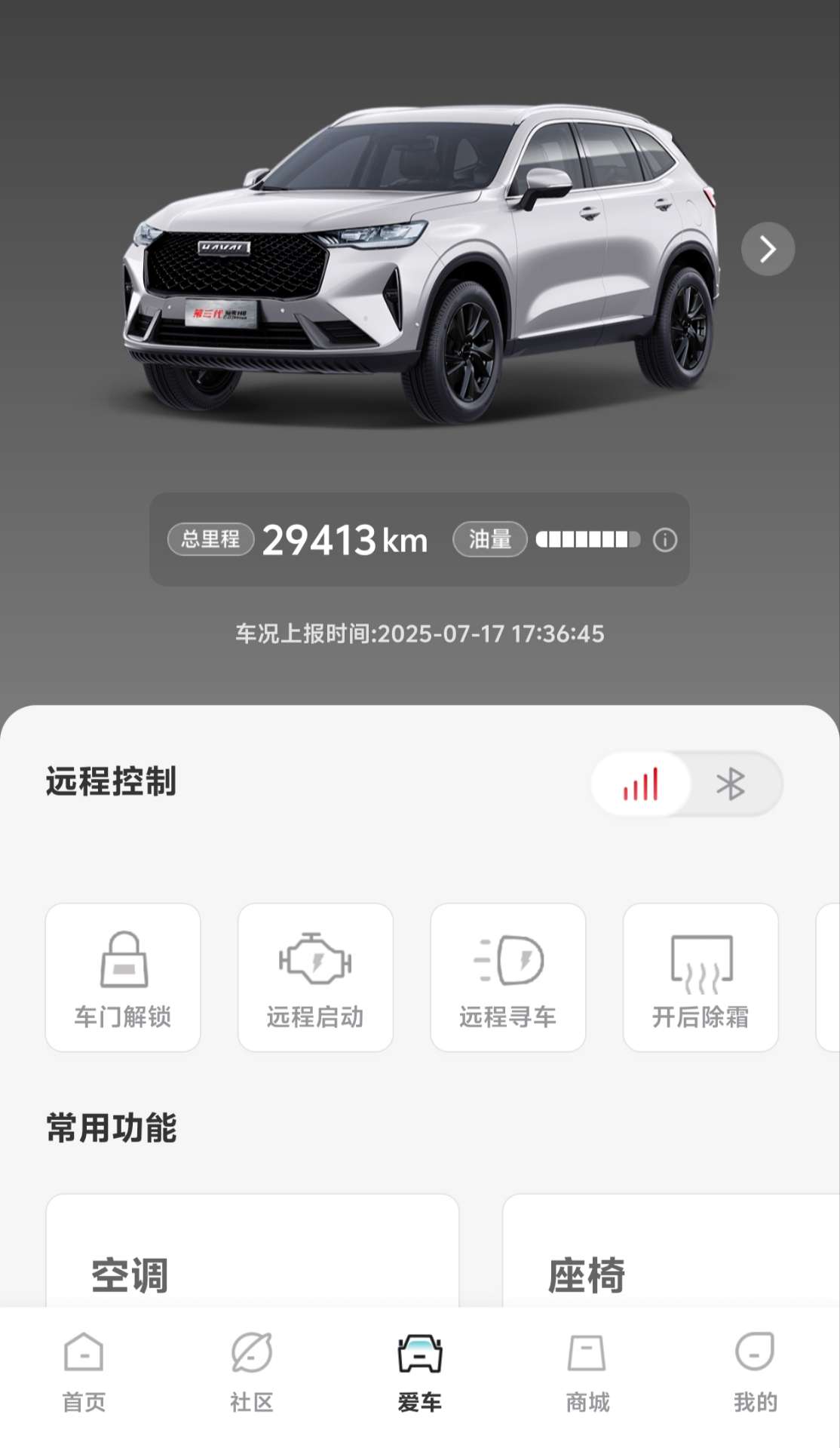This screenshot has height=1448, width=840.
Task: Switch to the 社区 community tab
Action: (252, 1373)
